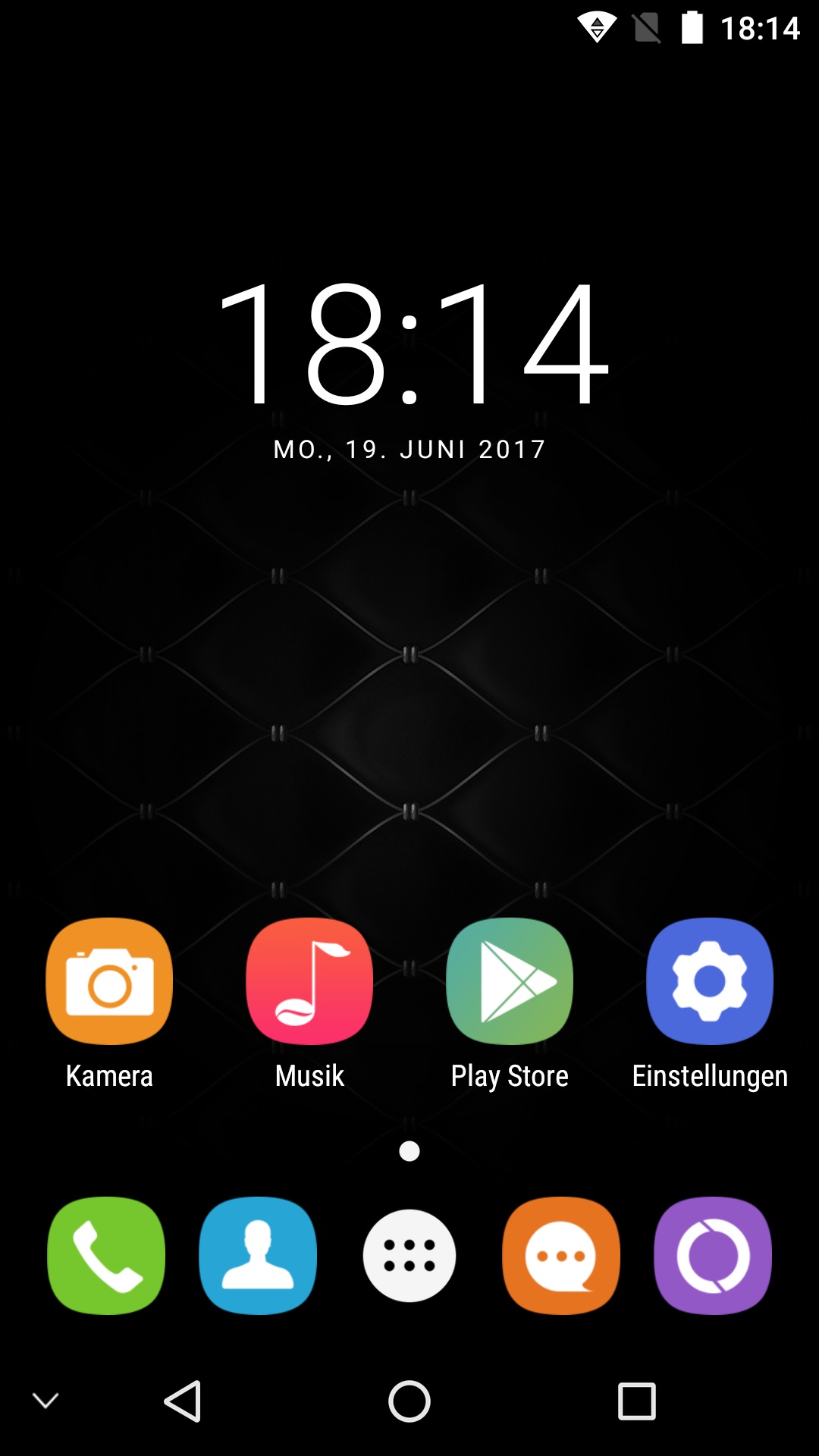
Task: Hide the navigation bar with the chevron
Action: [45, 1401]
